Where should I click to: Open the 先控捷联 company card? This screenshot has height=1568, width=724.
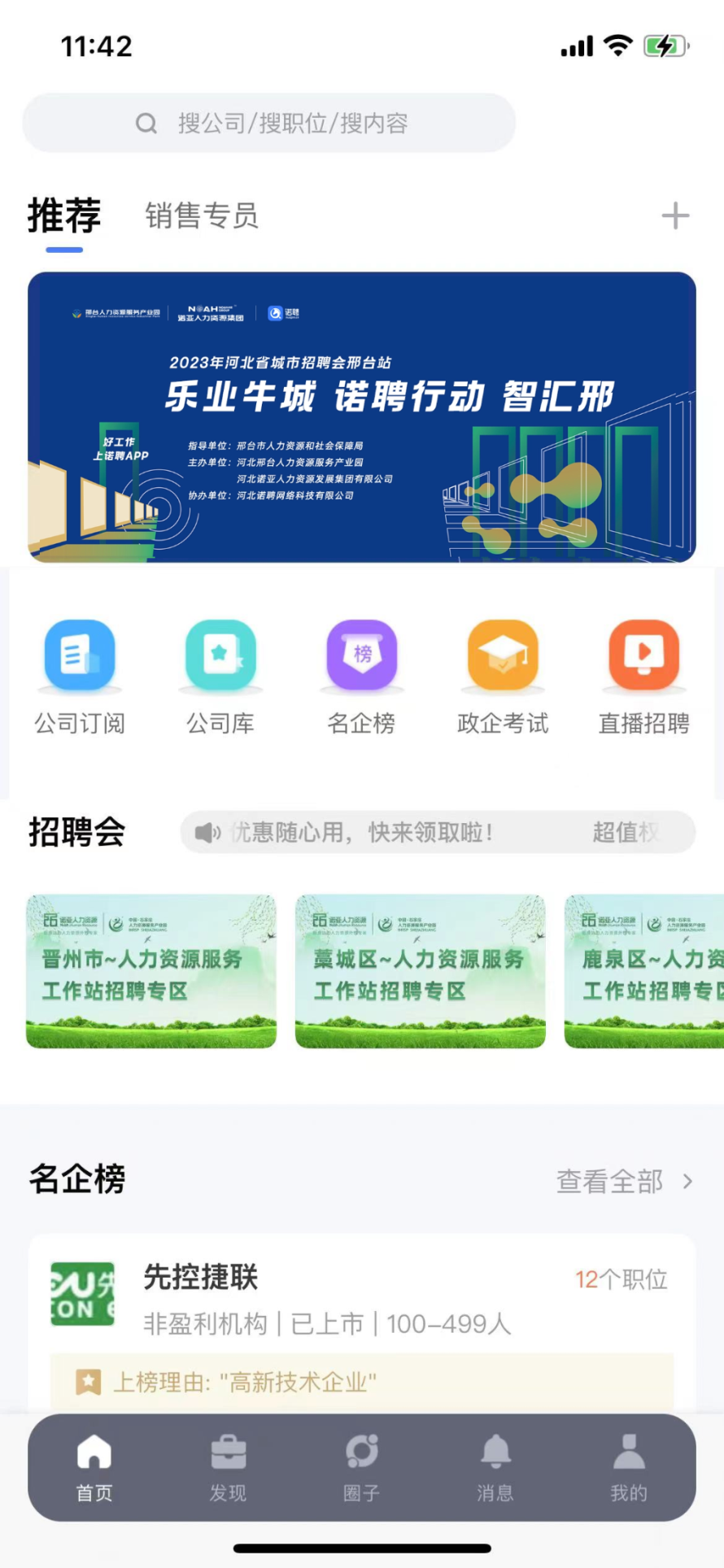(x=362, y=1301)
